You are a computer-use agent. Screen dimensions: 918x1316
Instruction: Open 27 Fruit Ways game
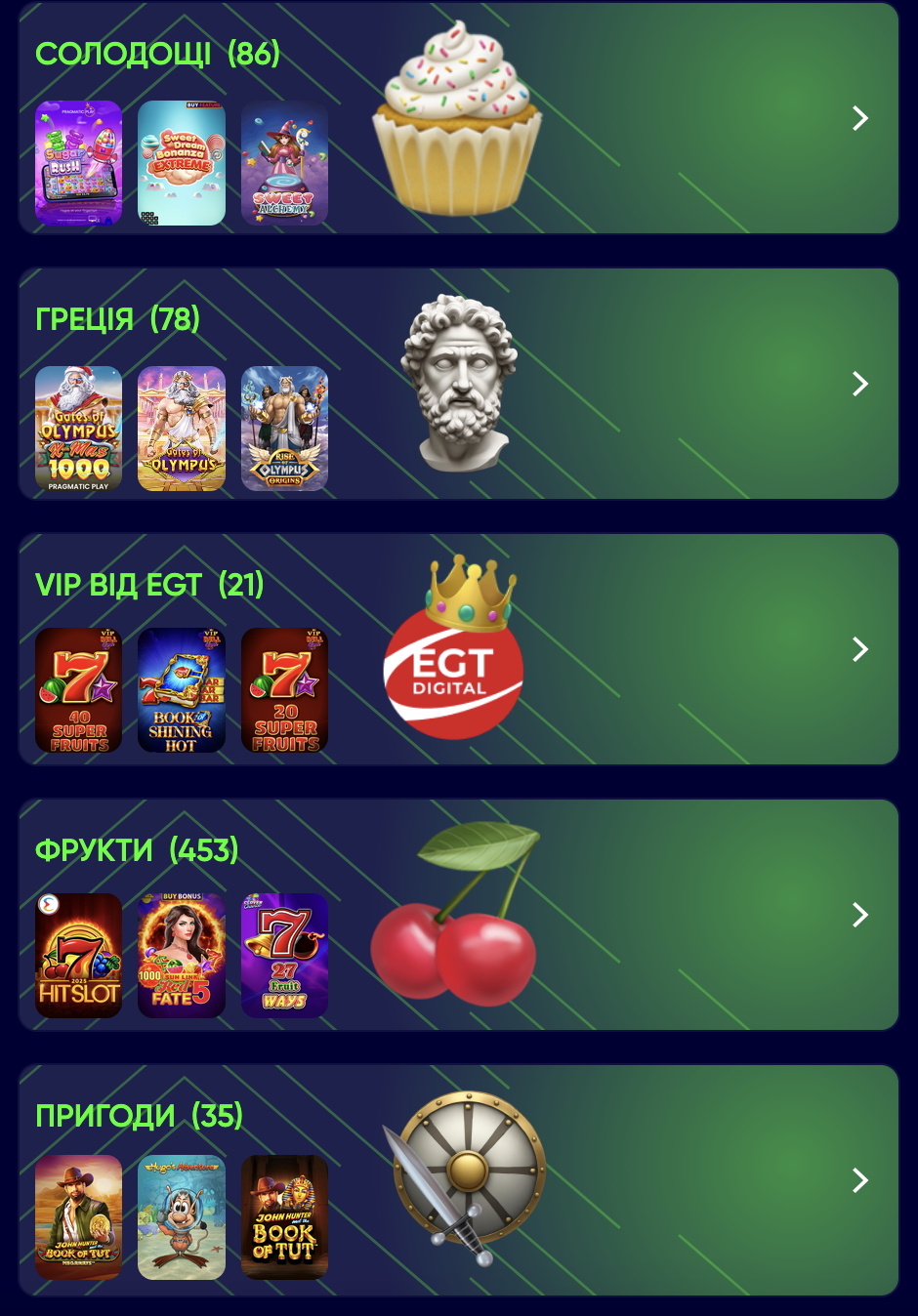(x=284, y=956)
